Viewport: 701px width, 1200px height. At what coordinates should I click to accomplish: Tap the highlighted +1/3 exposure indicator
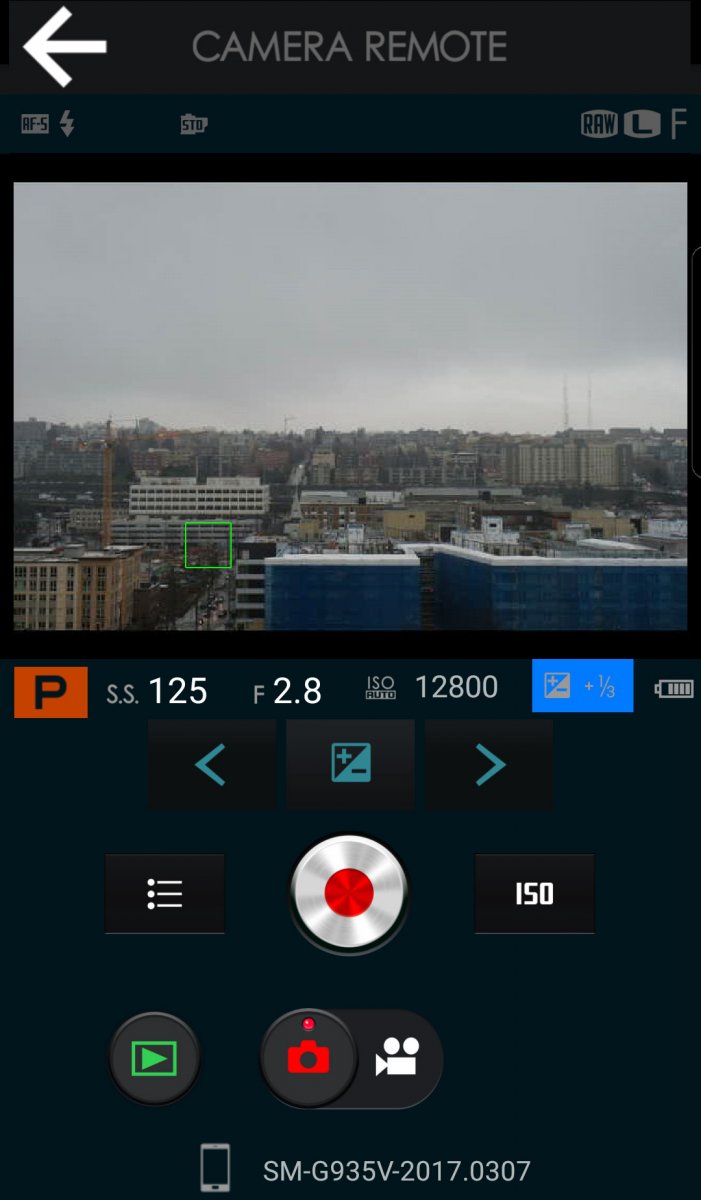point(582,686)
